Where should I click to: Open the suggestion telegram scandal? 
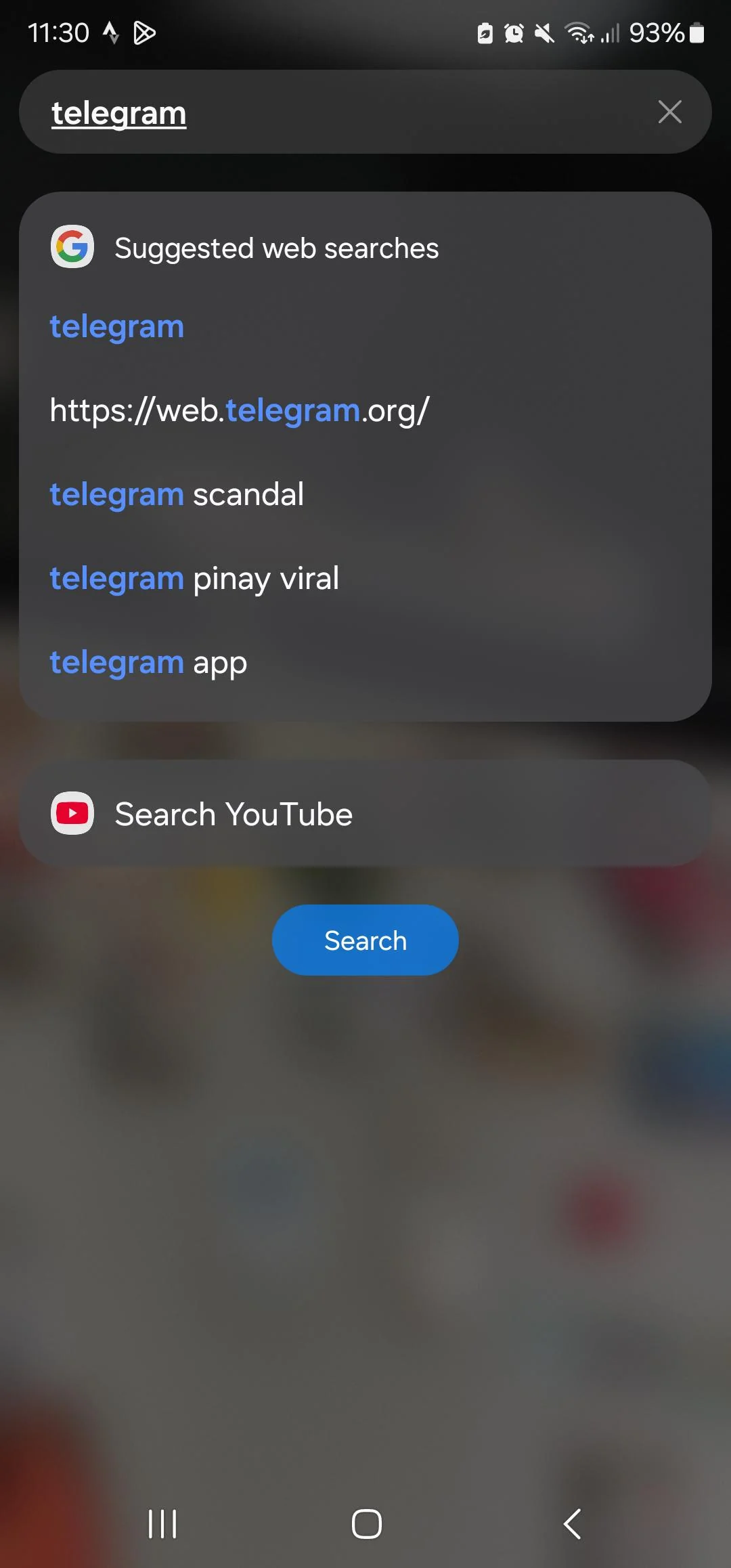click(x=176, y=494)
